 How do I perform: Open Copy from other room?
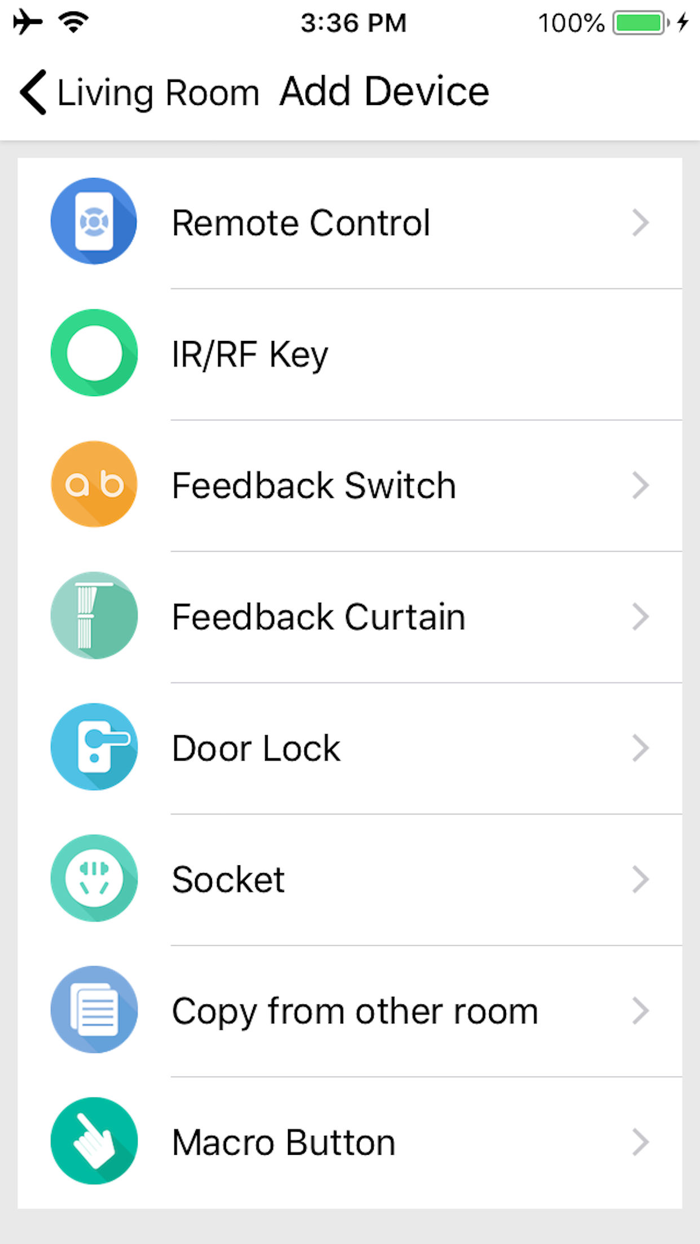click(x=350, y=1011)
